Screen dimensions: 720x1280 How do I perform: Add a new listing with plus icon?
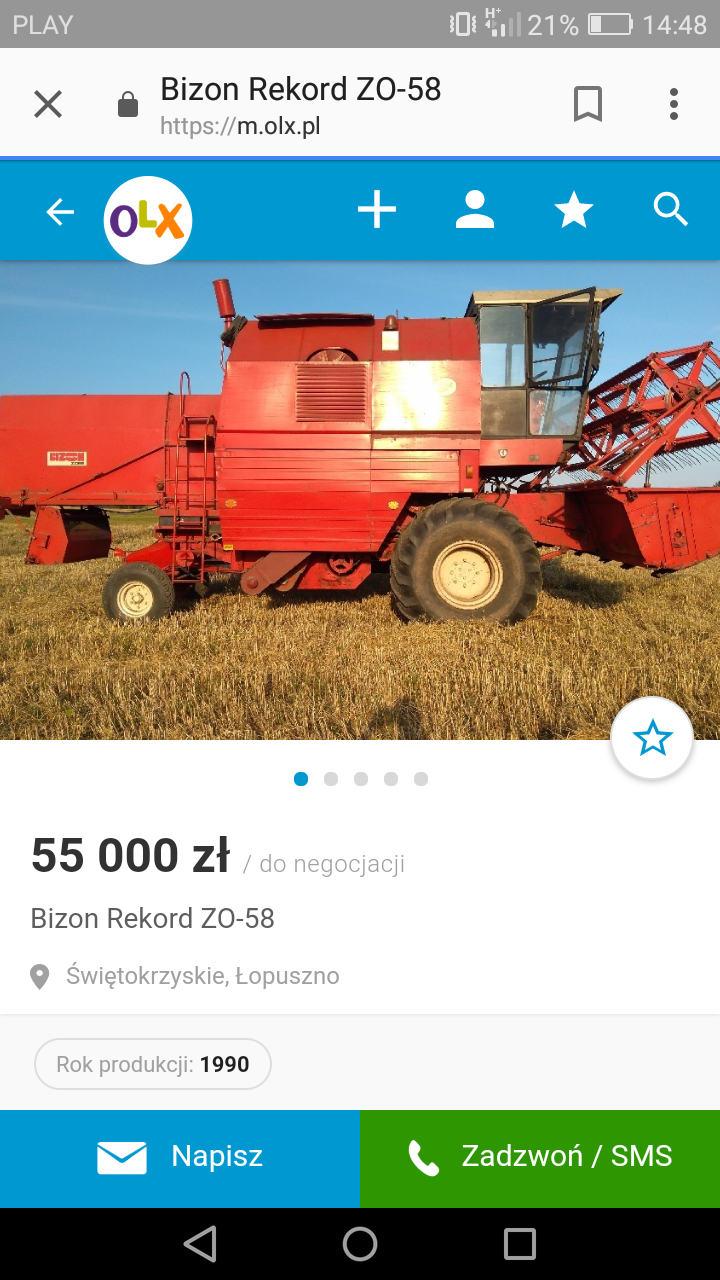tap(377, 211)
